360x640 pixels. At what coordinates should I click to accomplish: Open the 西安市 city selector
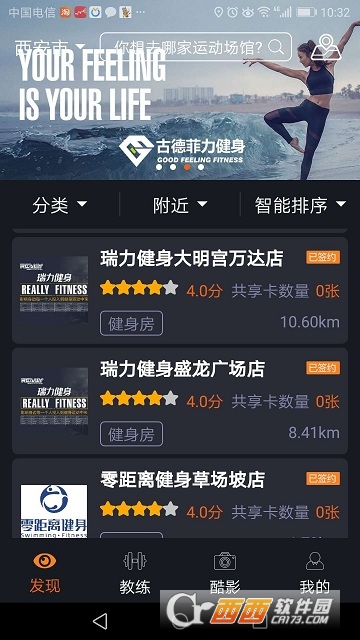tap(49, 48)
